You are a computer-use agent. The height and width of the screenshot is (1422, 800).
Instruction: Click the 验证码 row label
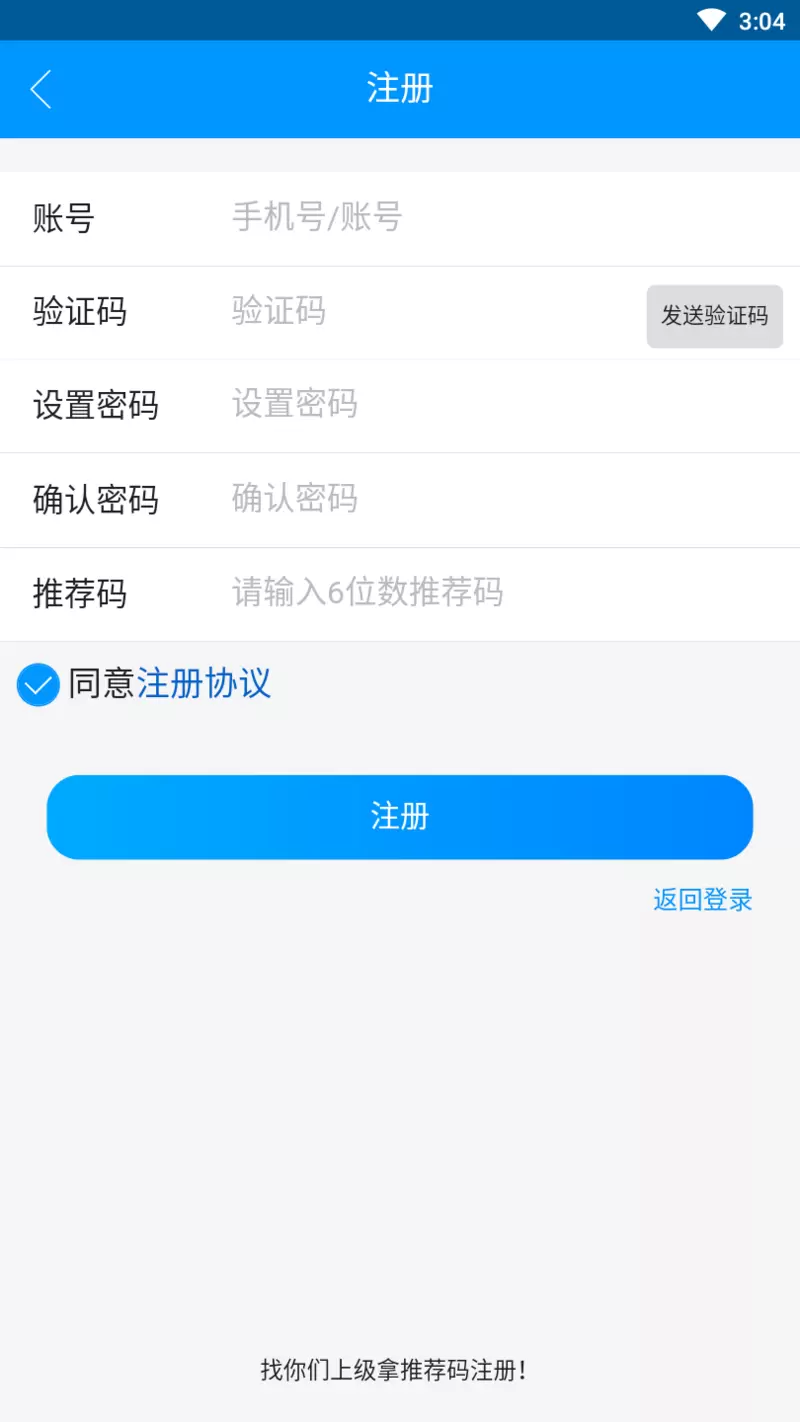[81, 312]
